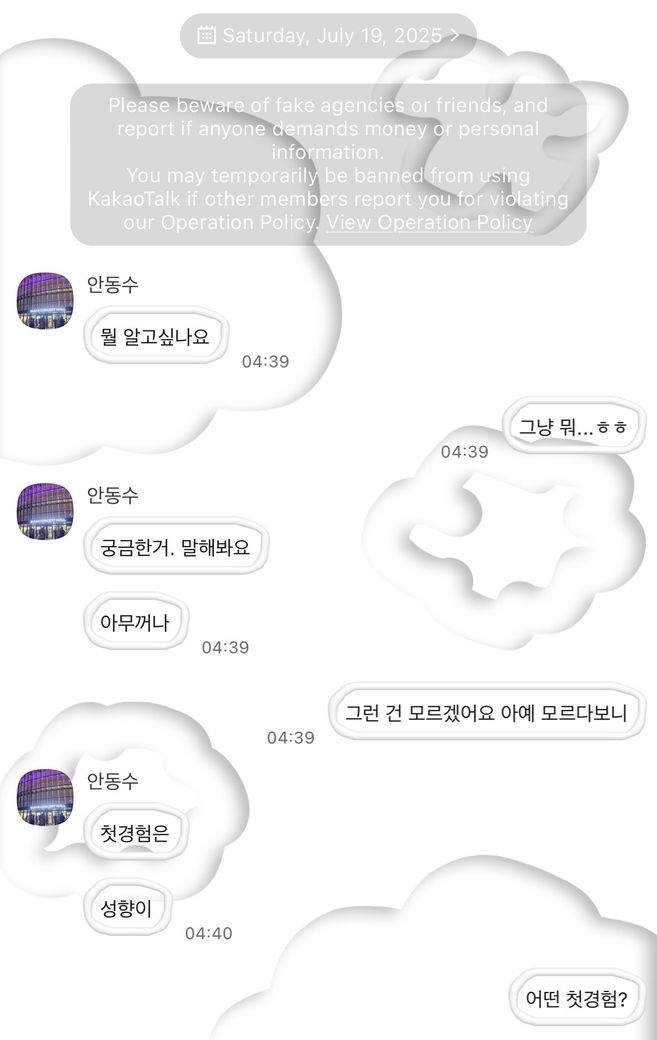View 안동수's profile photo beside 첫경험은
The width and height of the screenshot is (657, 1040).
(45, 797)
